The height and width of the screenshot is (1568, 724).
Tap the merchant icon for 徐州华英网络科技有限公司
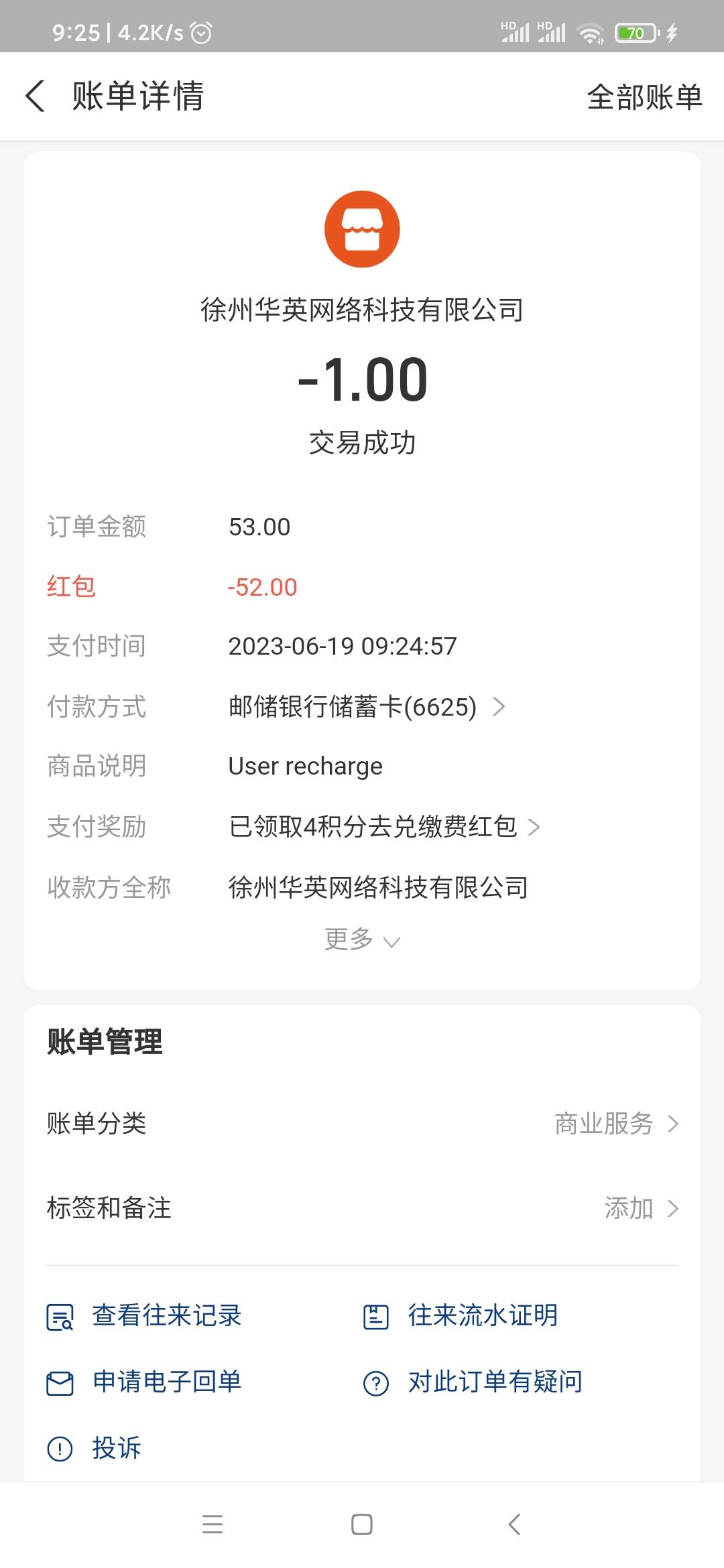362,229
